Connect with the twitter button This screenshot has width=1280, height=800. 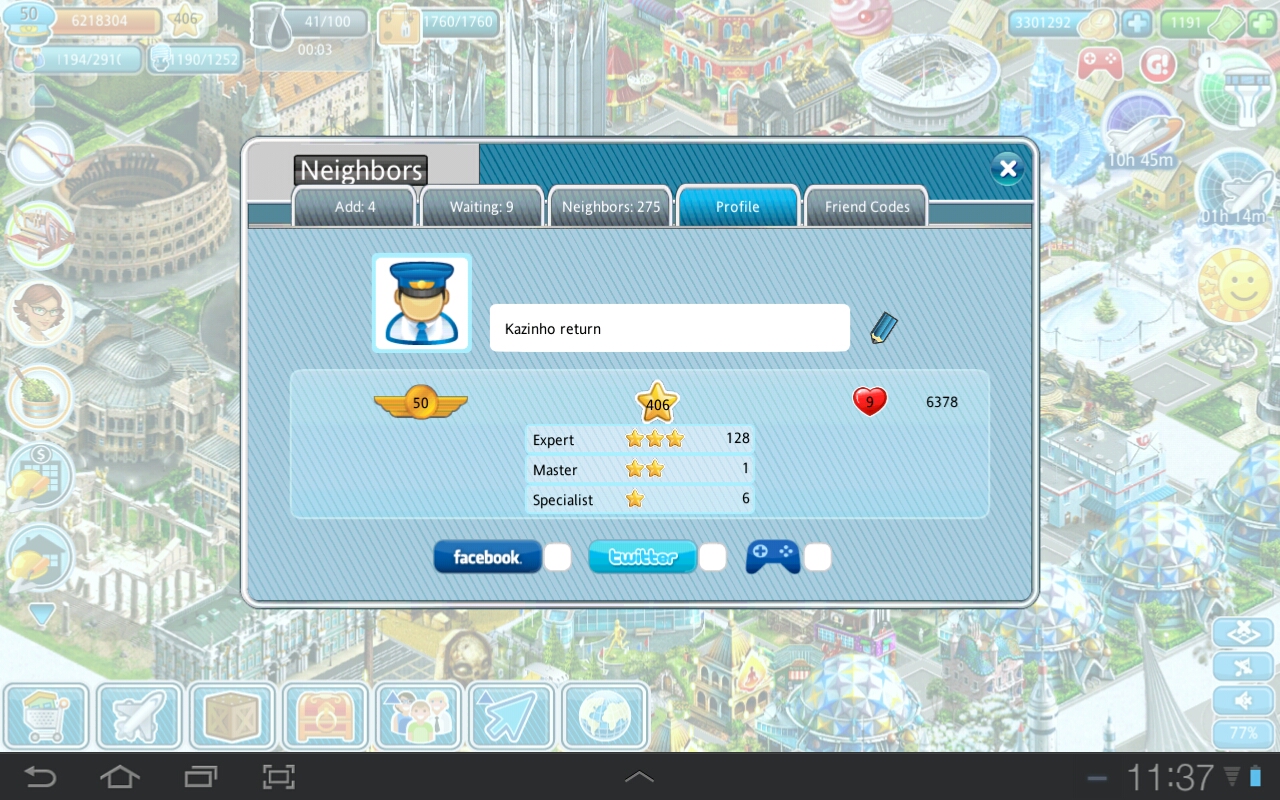[642, 557]
